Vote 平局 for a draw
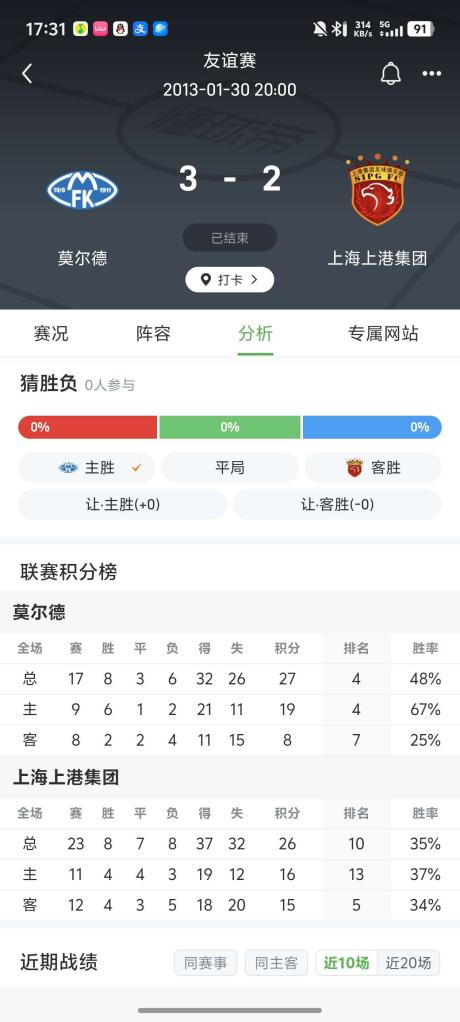Screen dimensions: 460x1022 229,467
